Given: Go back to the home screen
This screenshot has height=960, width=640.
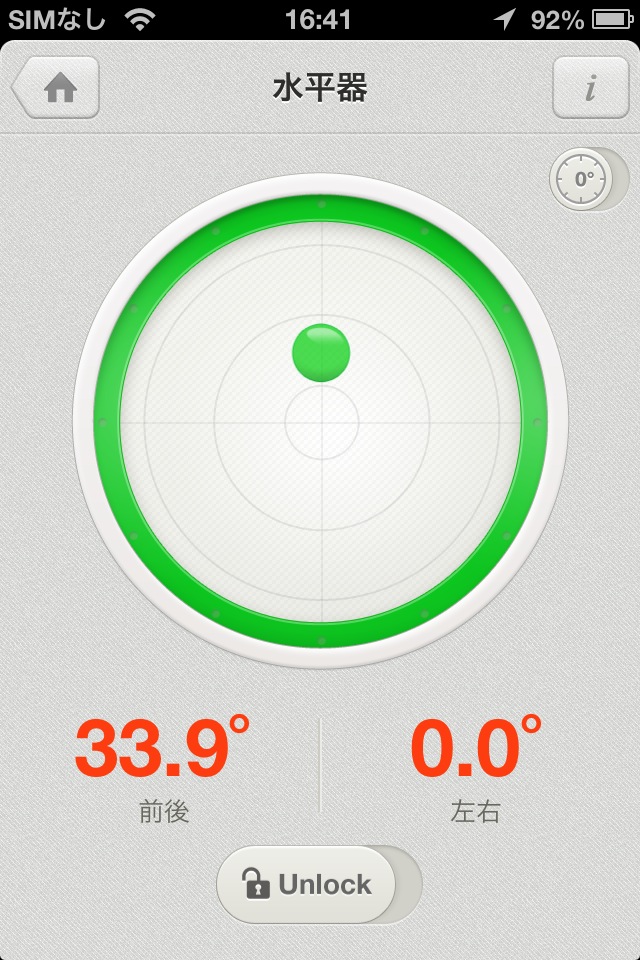Looking at the screenshot, I should point(58,89).
